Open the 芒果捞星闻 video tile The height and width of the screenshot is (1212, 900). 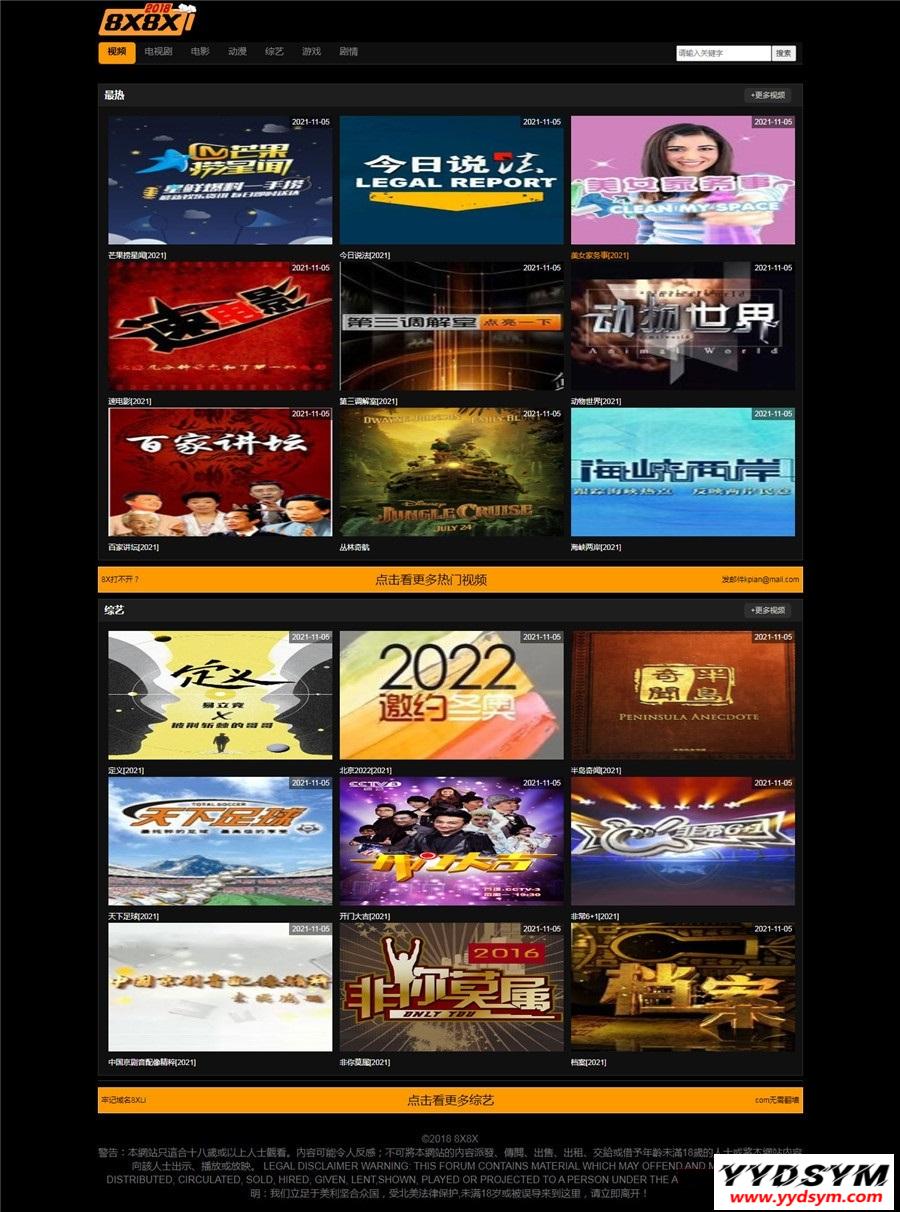(220, 180)
